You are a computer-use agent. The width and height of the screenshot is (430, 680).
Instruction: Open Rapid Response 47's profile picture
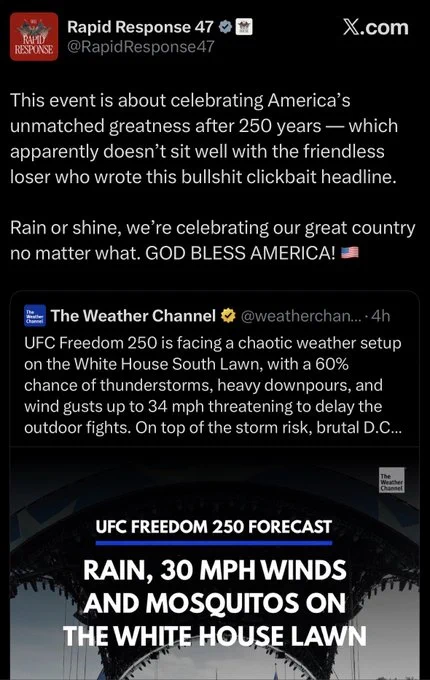34,37
